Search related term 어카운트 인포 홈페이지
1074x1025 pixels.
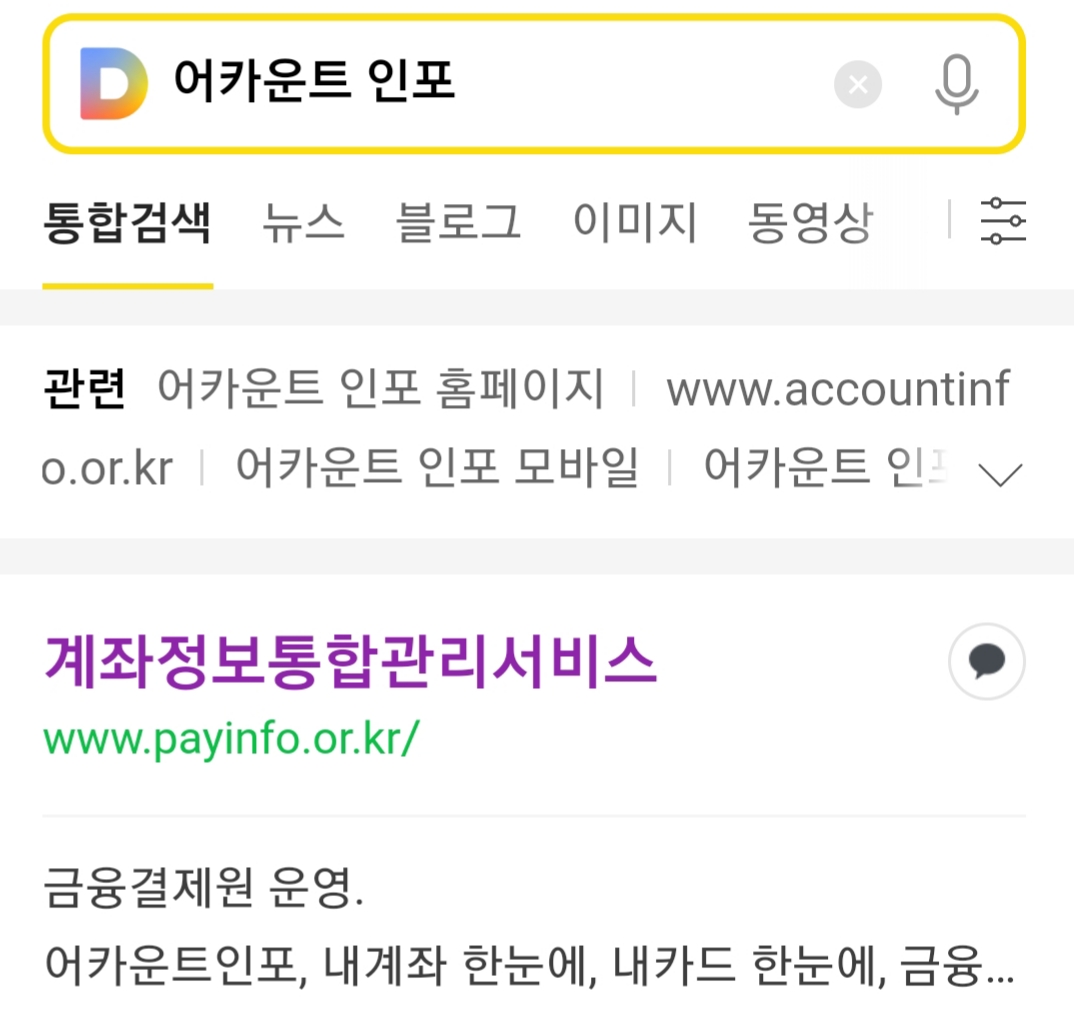click(x=381, y=388)
